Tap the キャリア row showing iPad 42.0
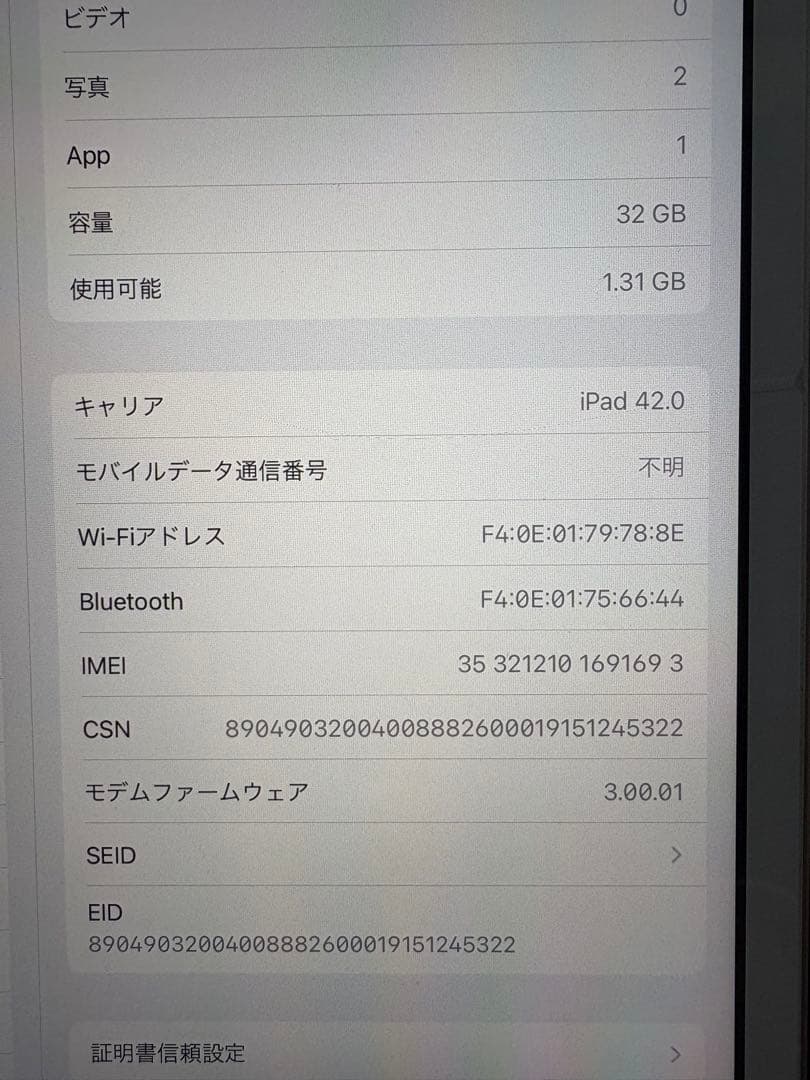 tap(380, 402)
